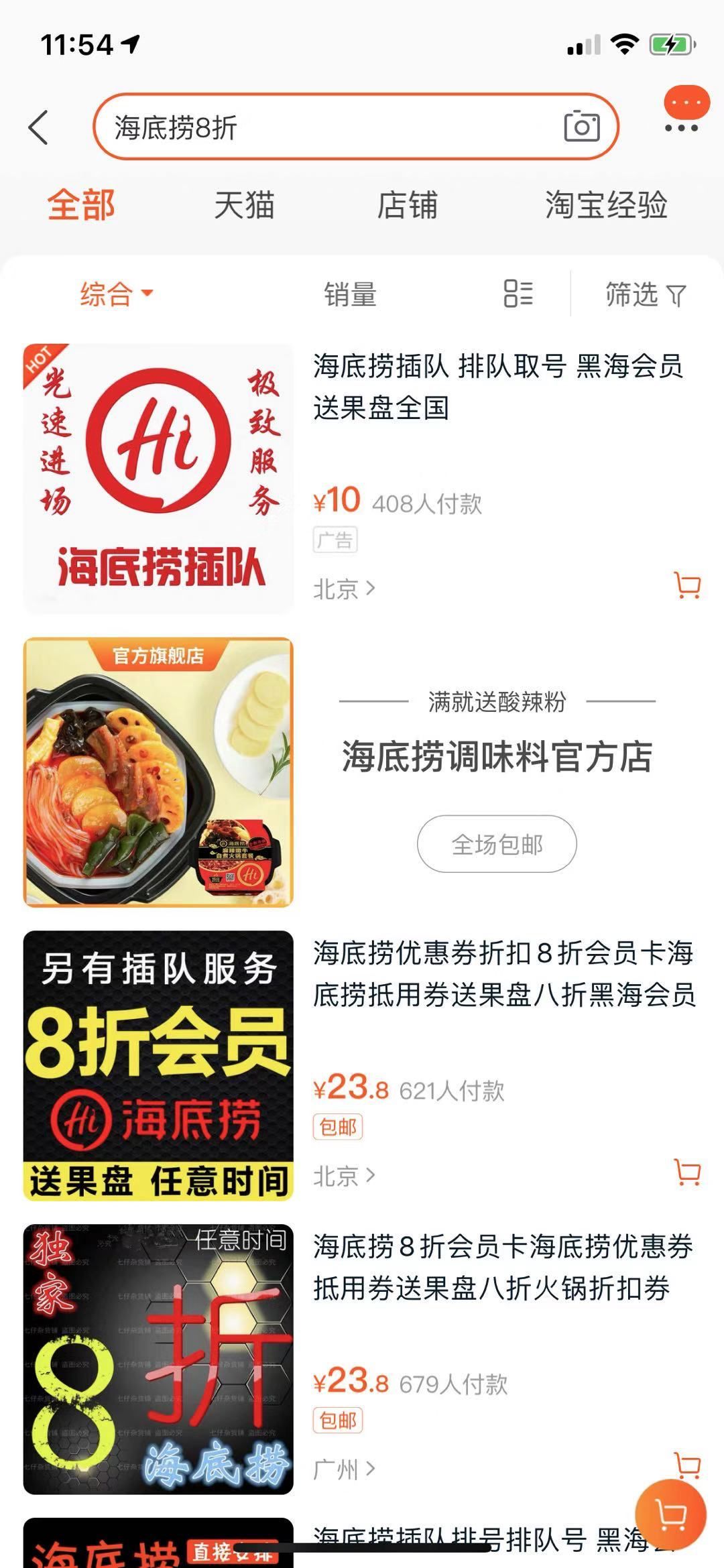Select the 淘宝经验 filter option

pyautogui.click(x=605, y=206)
